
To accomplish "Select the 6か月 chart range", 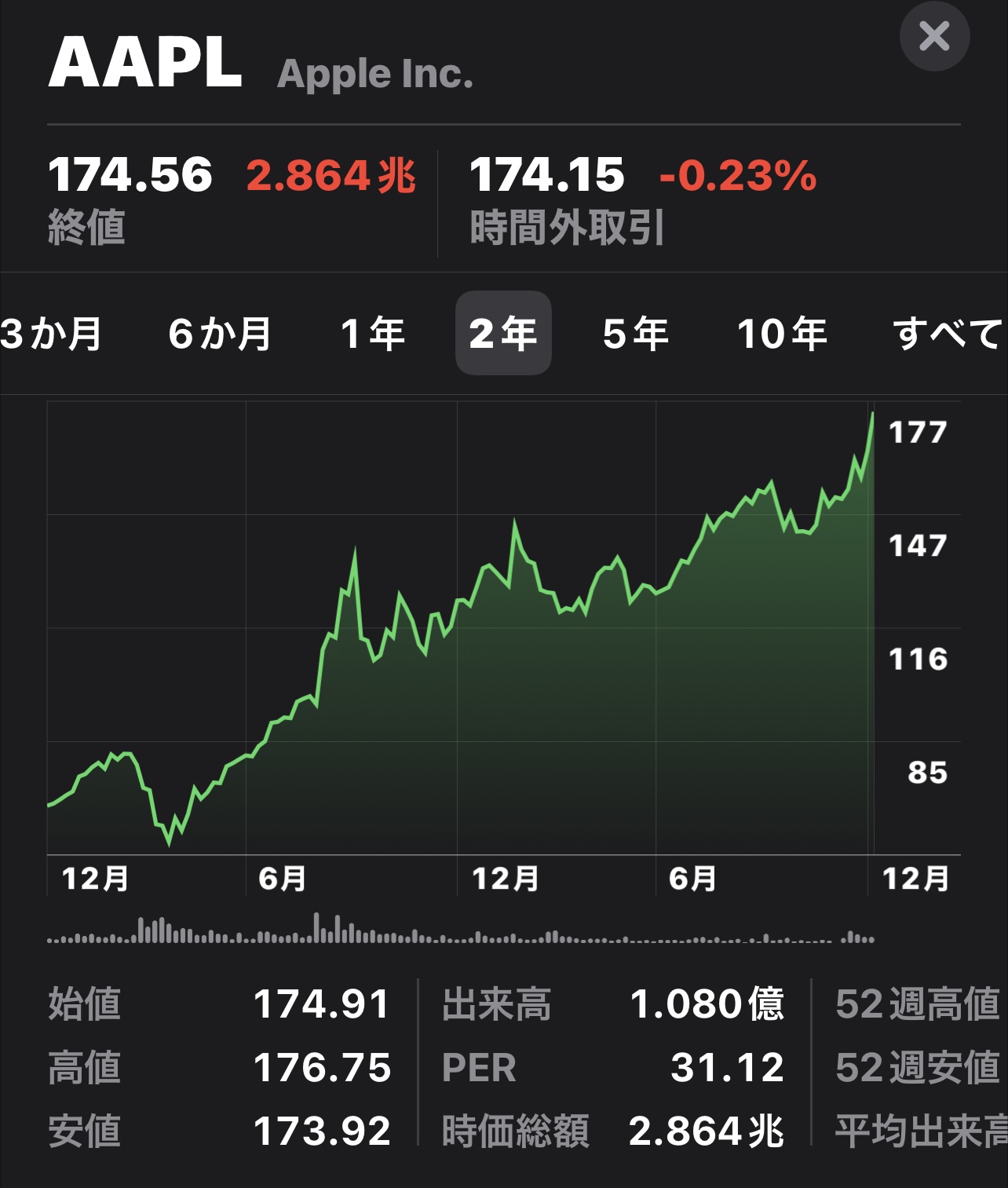I will pyautogui.click(x=220, y=334).
